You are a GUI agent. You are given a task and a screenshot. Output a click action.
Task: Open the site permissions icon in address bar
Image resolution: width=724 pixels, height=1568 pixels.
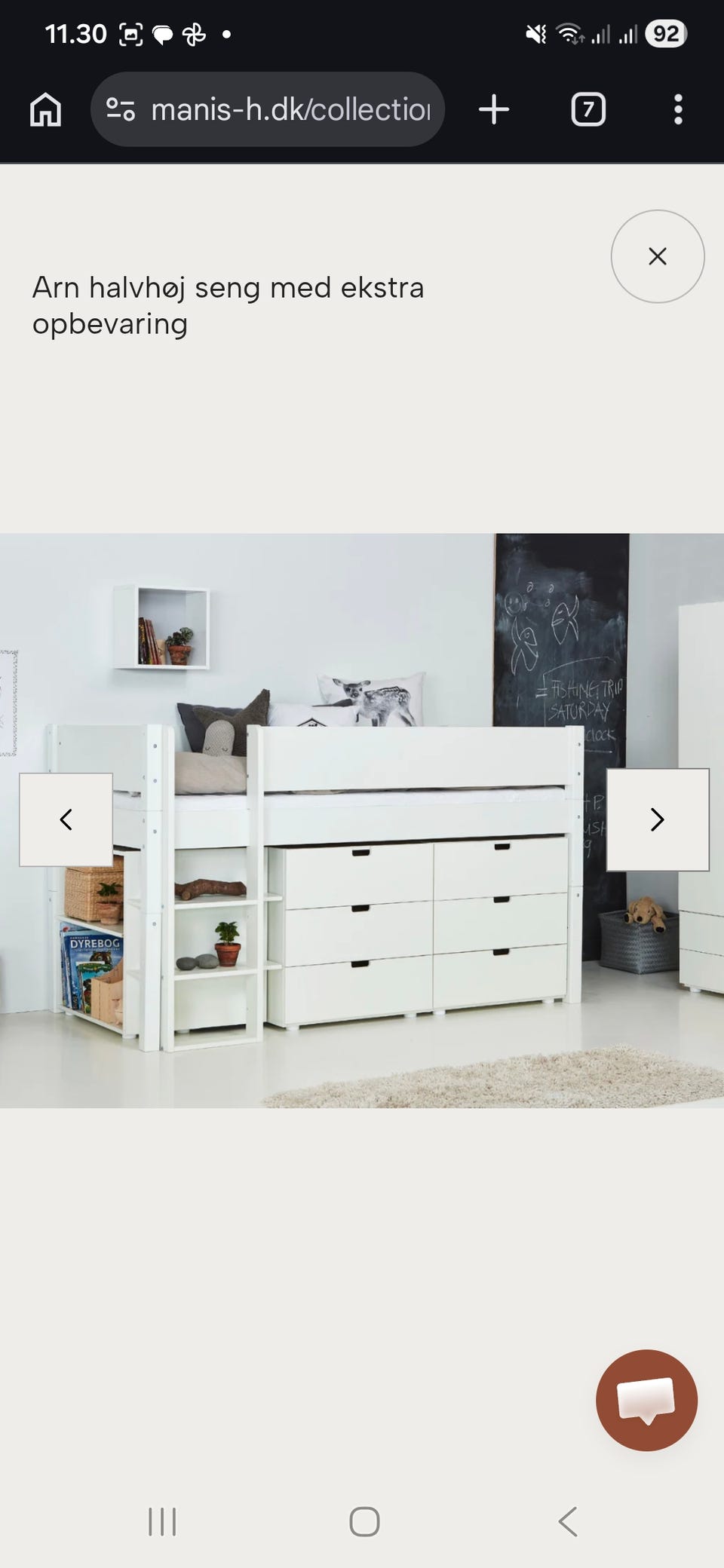tap(122, 109)
